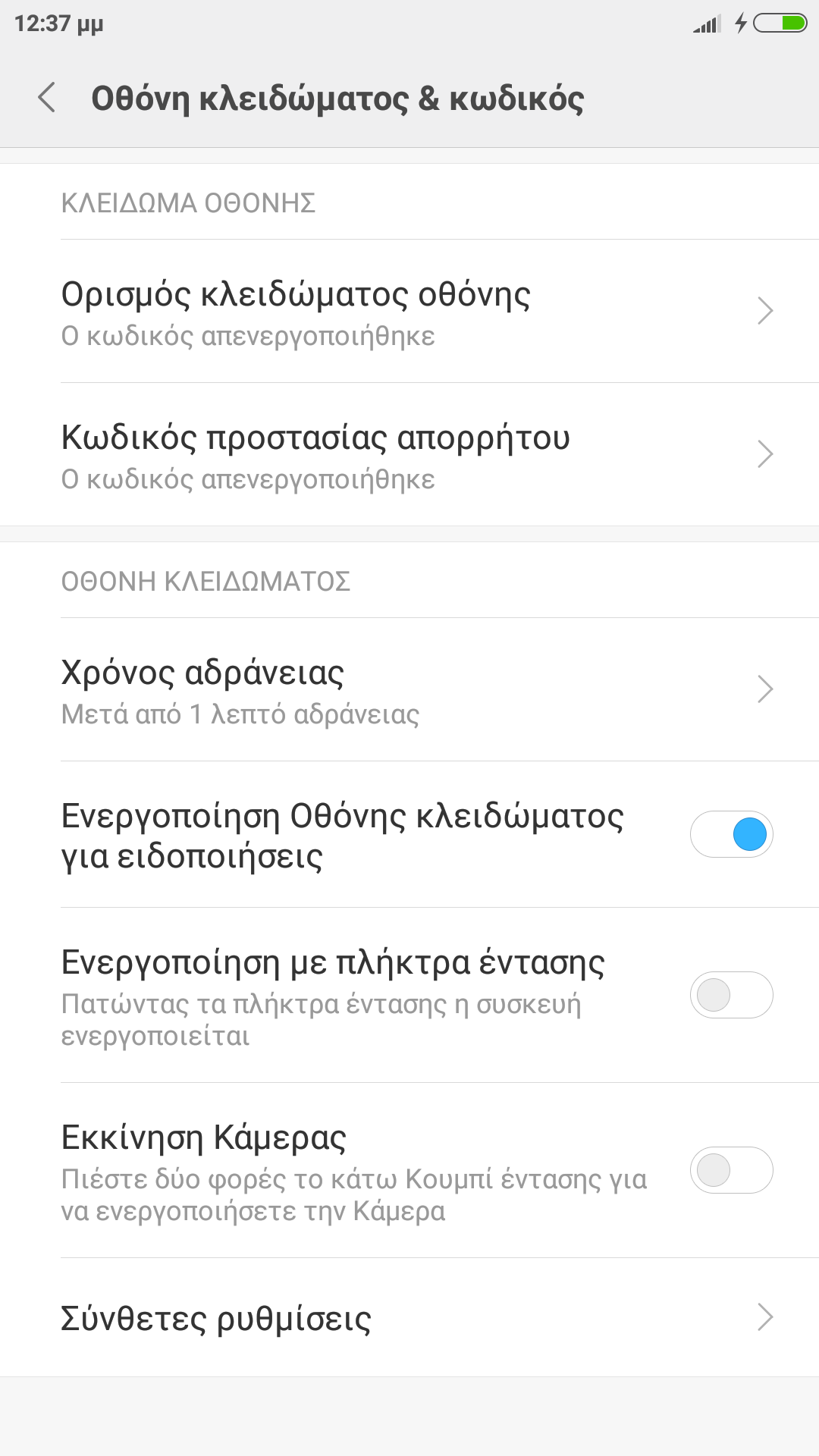
Task: Disable Ενεργοποίηση Οθόνης κλειδώματος για ειδοποιήσεις
Action: tap(731, 834)
